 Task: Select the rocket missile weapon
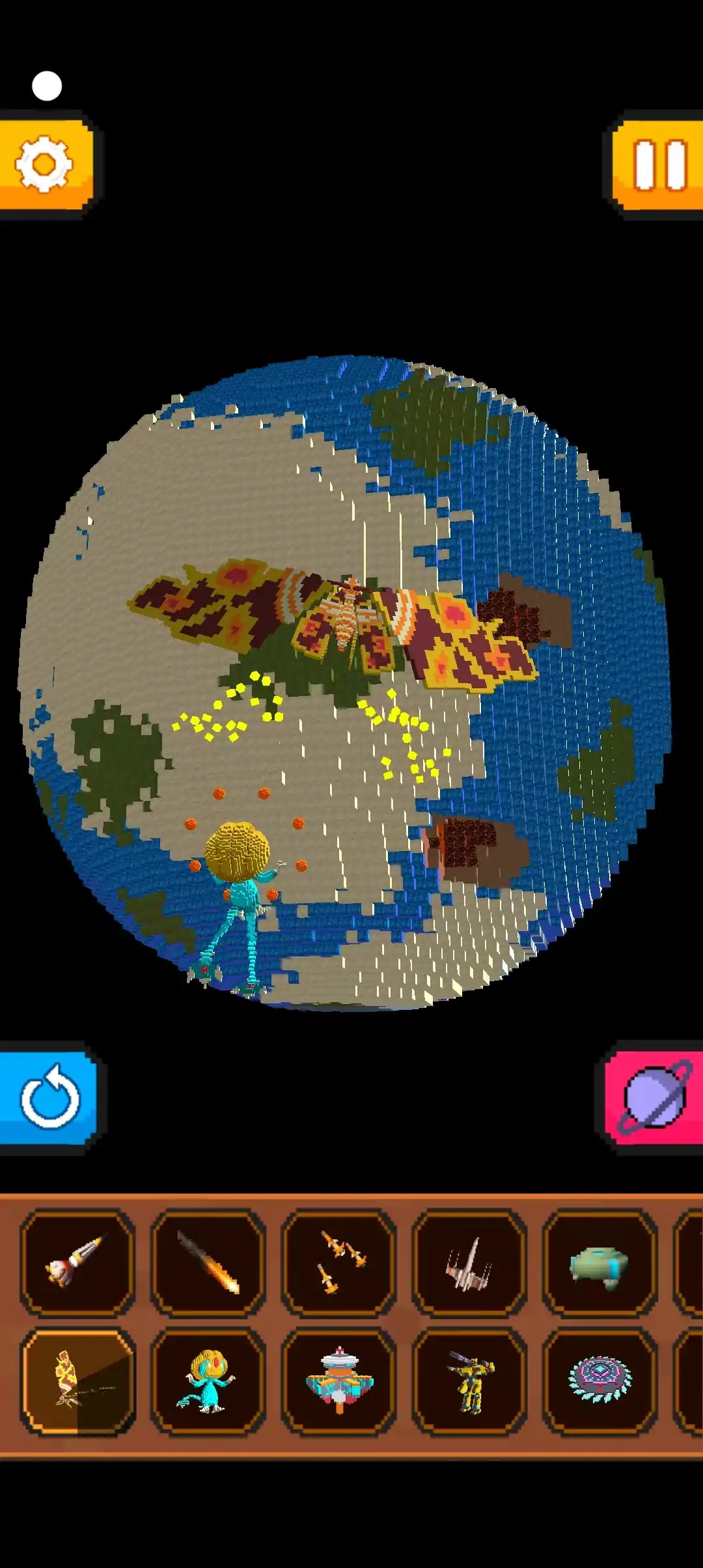[x=77, y=1263]
